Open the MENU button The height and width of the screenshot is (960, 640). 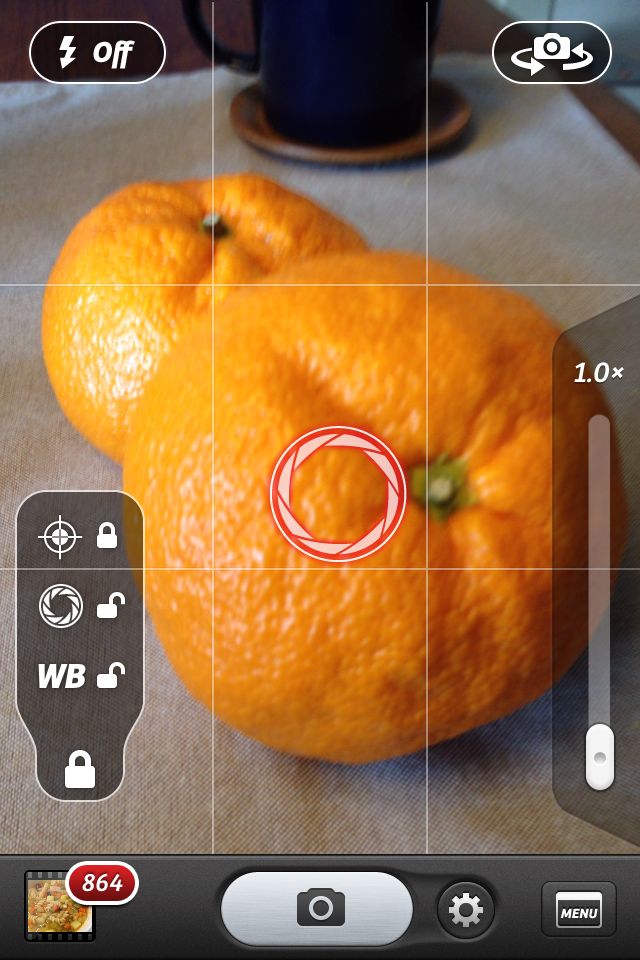[x=578, y=911]
